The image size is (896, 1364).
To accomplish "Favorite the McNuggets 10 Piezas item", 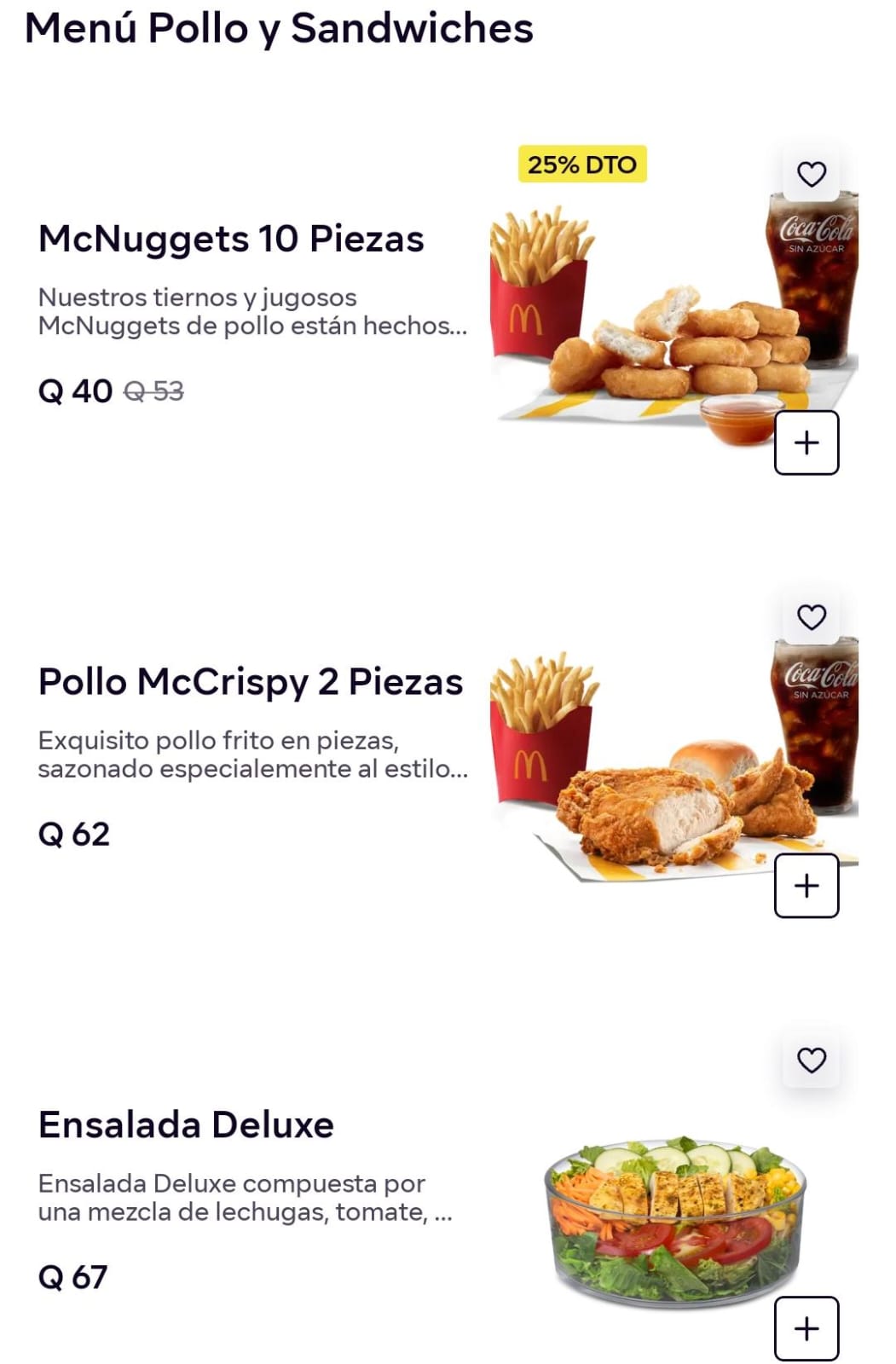I will [811, 174].
